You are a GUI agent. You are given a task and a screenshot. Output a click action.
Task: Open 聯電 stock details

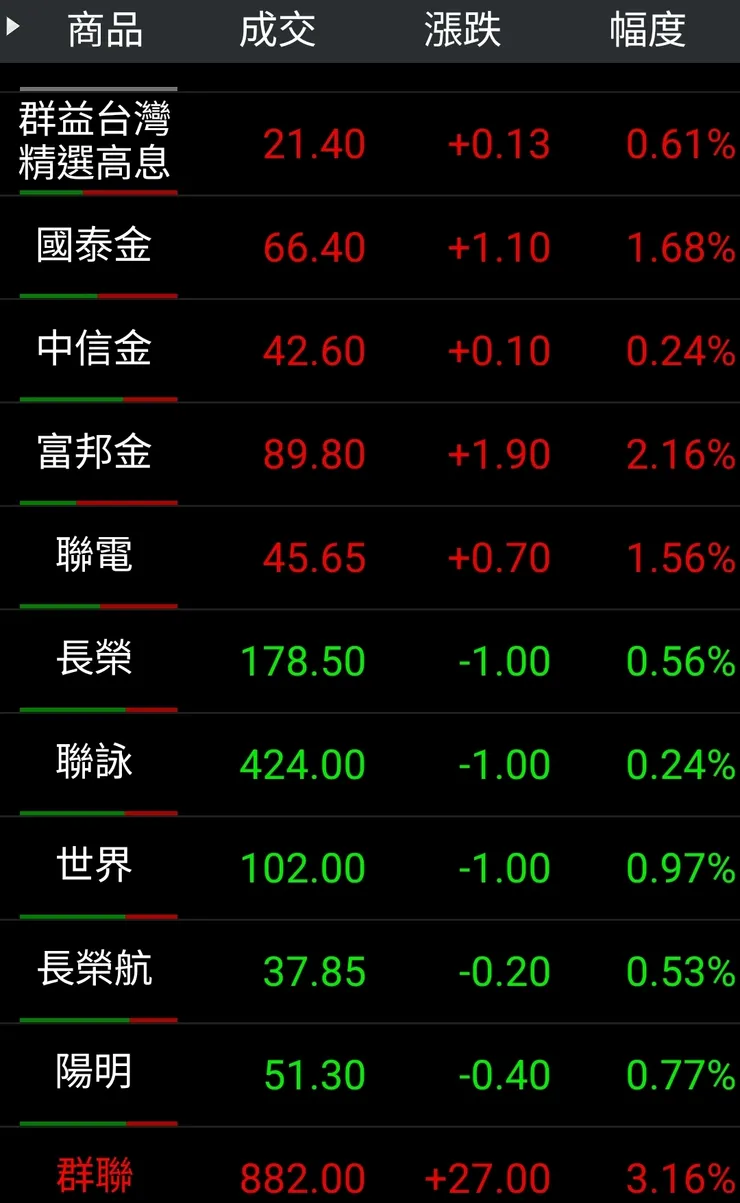coord(94,558)
